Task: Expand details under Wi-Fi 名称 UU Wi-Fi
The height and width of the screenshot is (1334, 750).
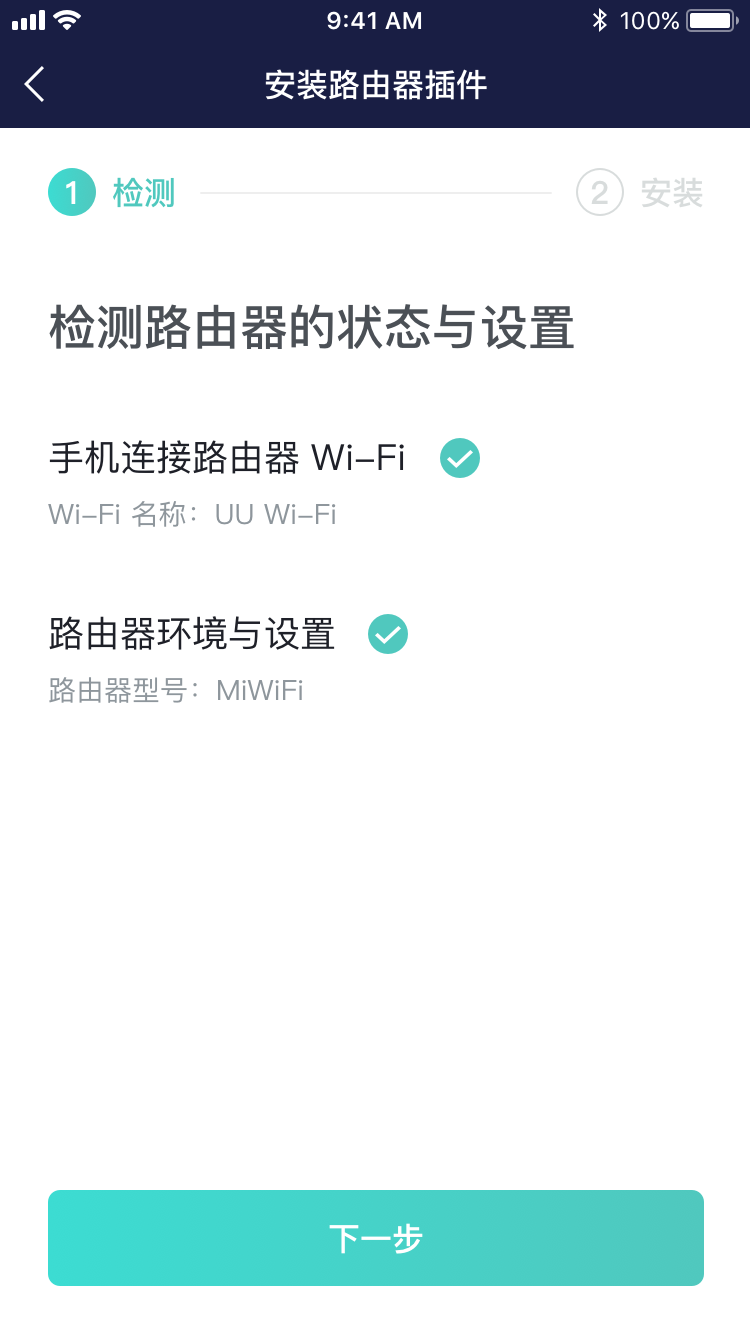Action: [192, 513]
